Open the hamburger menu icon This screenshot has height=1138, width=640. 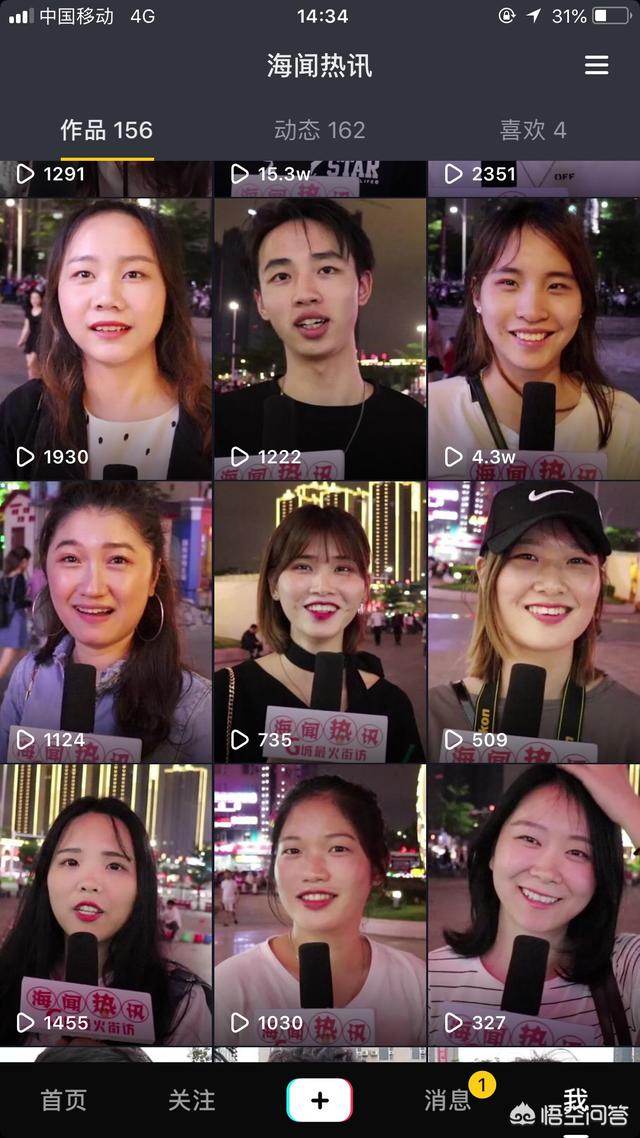tap(596, 65)
